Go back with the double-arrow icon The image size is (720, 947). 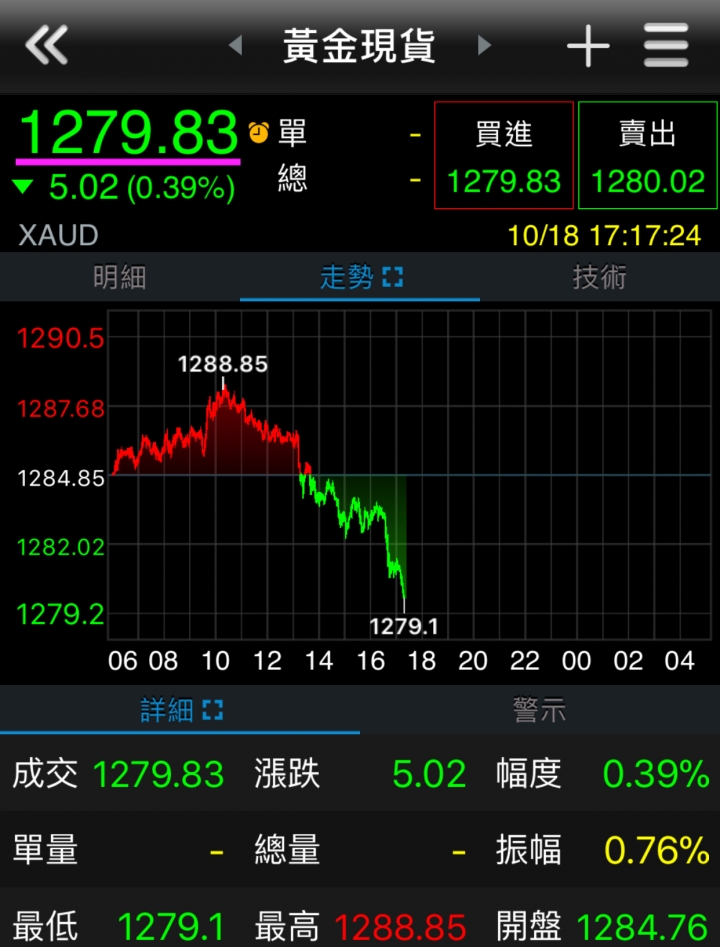coord(46,46)
